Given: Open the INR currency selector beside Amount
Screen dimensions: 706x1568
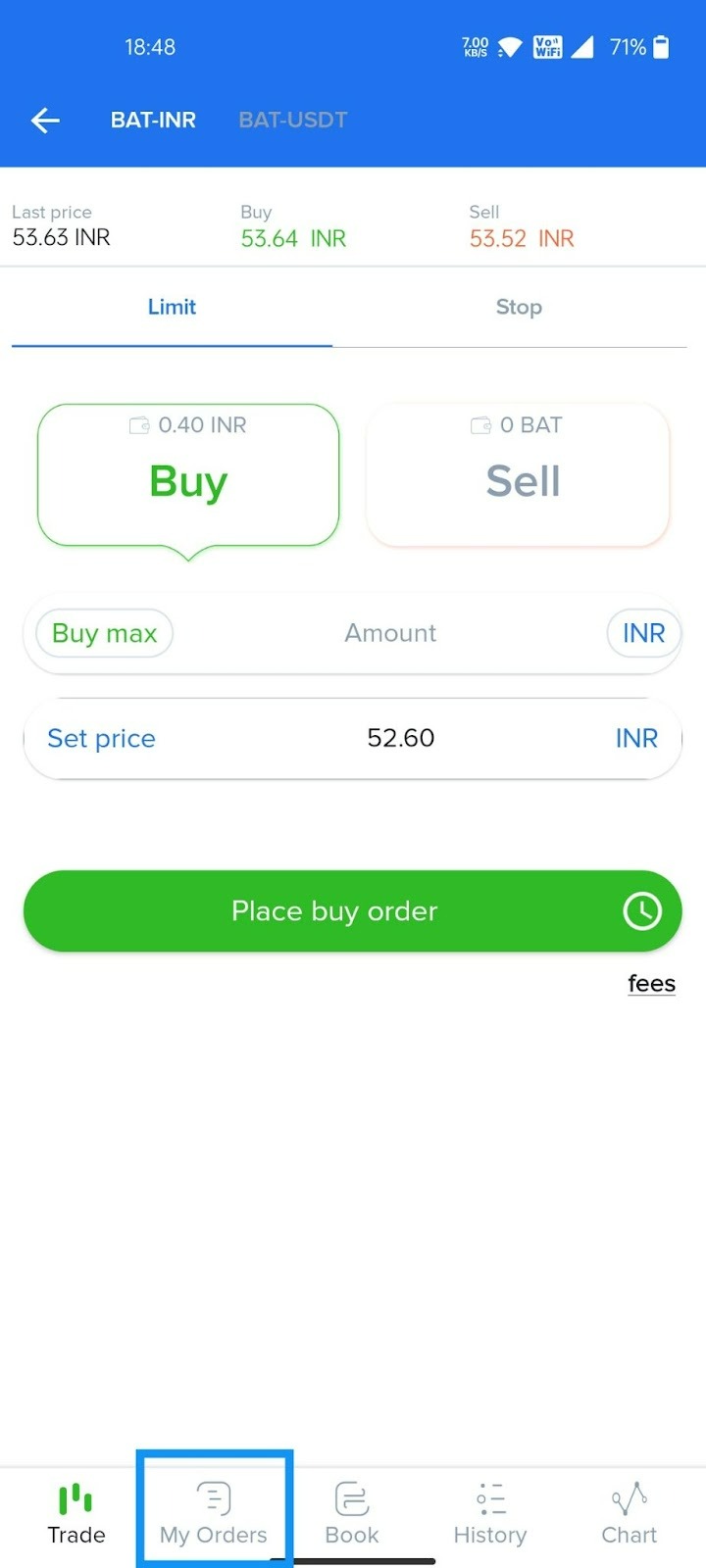Looking at the screenshot, I should point(643,633).
